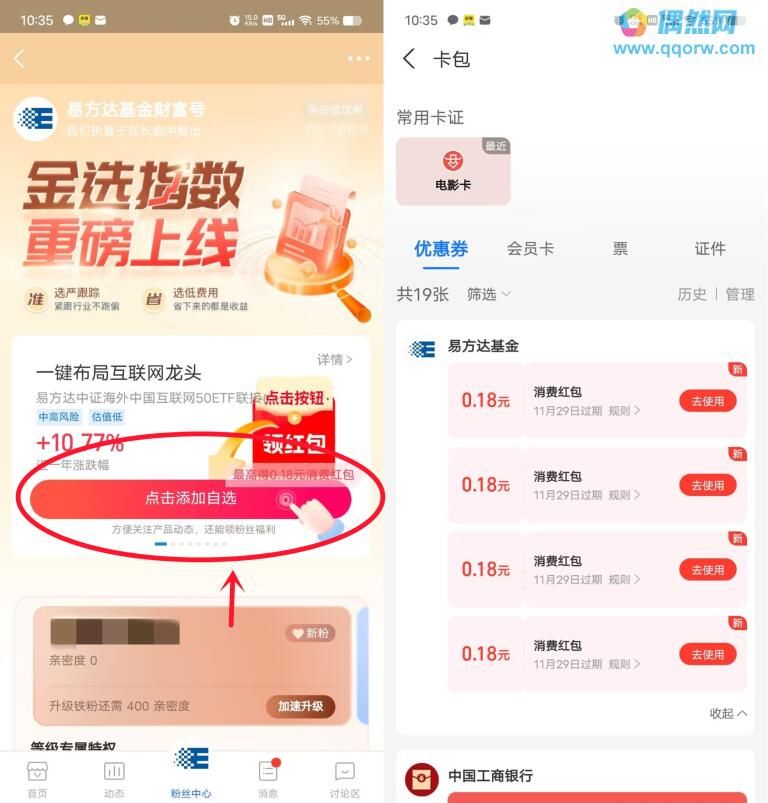
Task: Open 消息 tab
Action: (x=268, y=778)
